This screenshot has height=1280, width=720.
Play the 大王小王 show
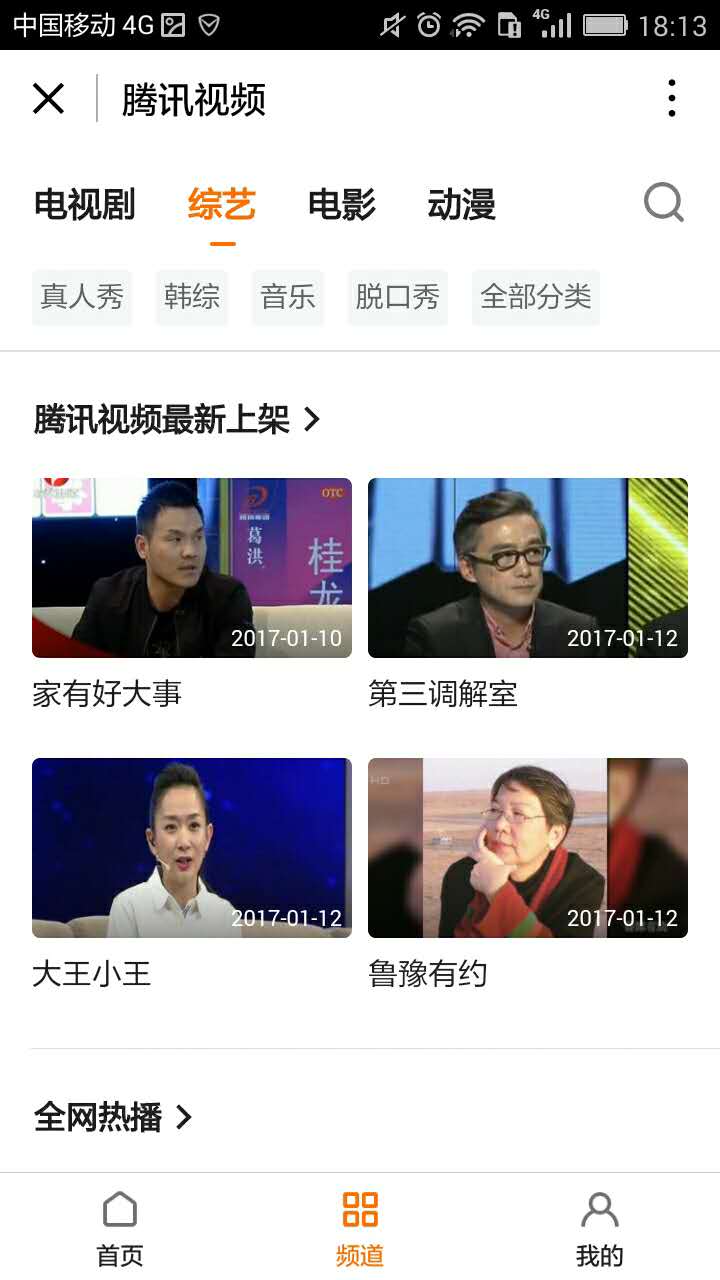[x=192, y=848]
